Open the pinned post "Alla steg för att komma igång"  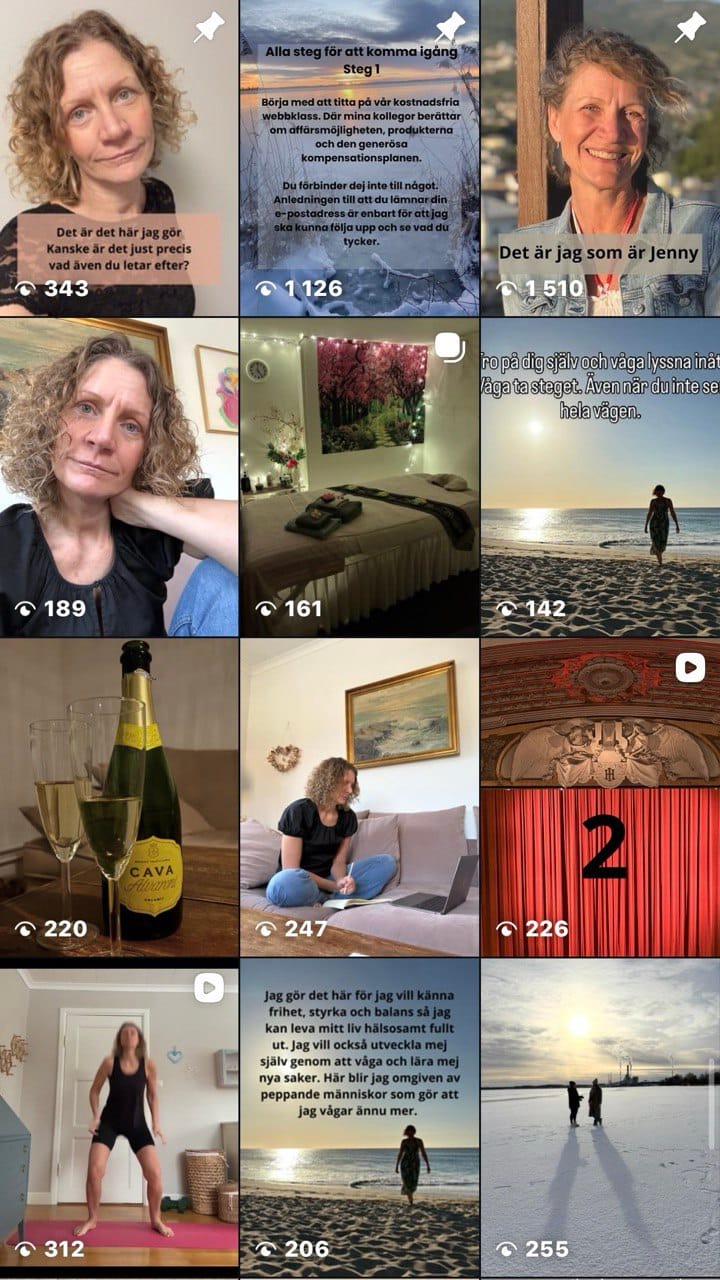click(x=359, y=158)
